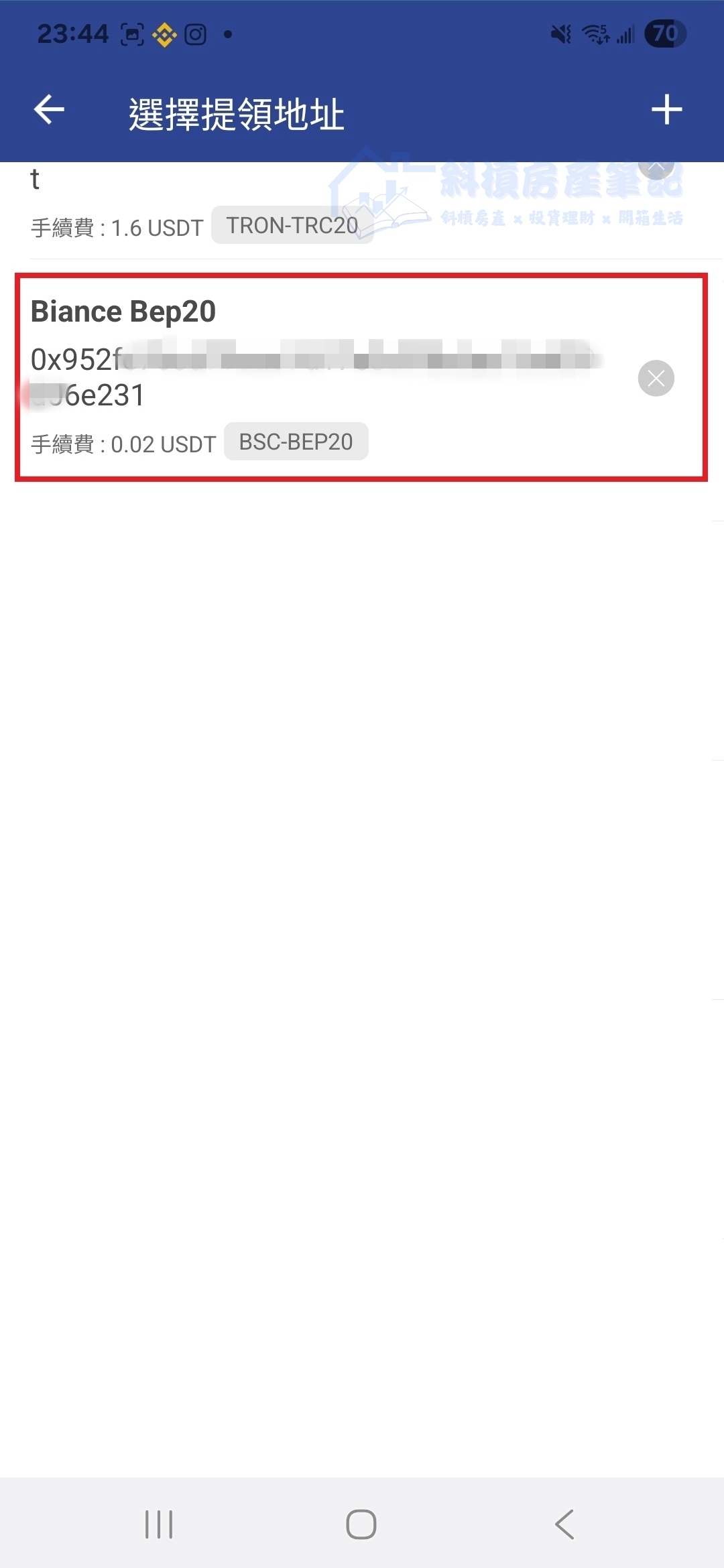
Task: Select the Biance Bep20 address
Action: click(322, 375)
